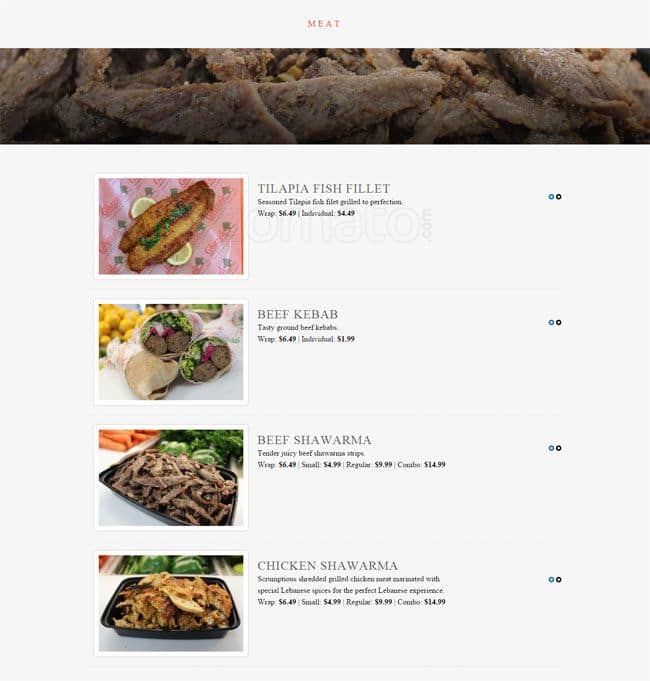View the Beef Kebab picture

[x=170, y=352]
